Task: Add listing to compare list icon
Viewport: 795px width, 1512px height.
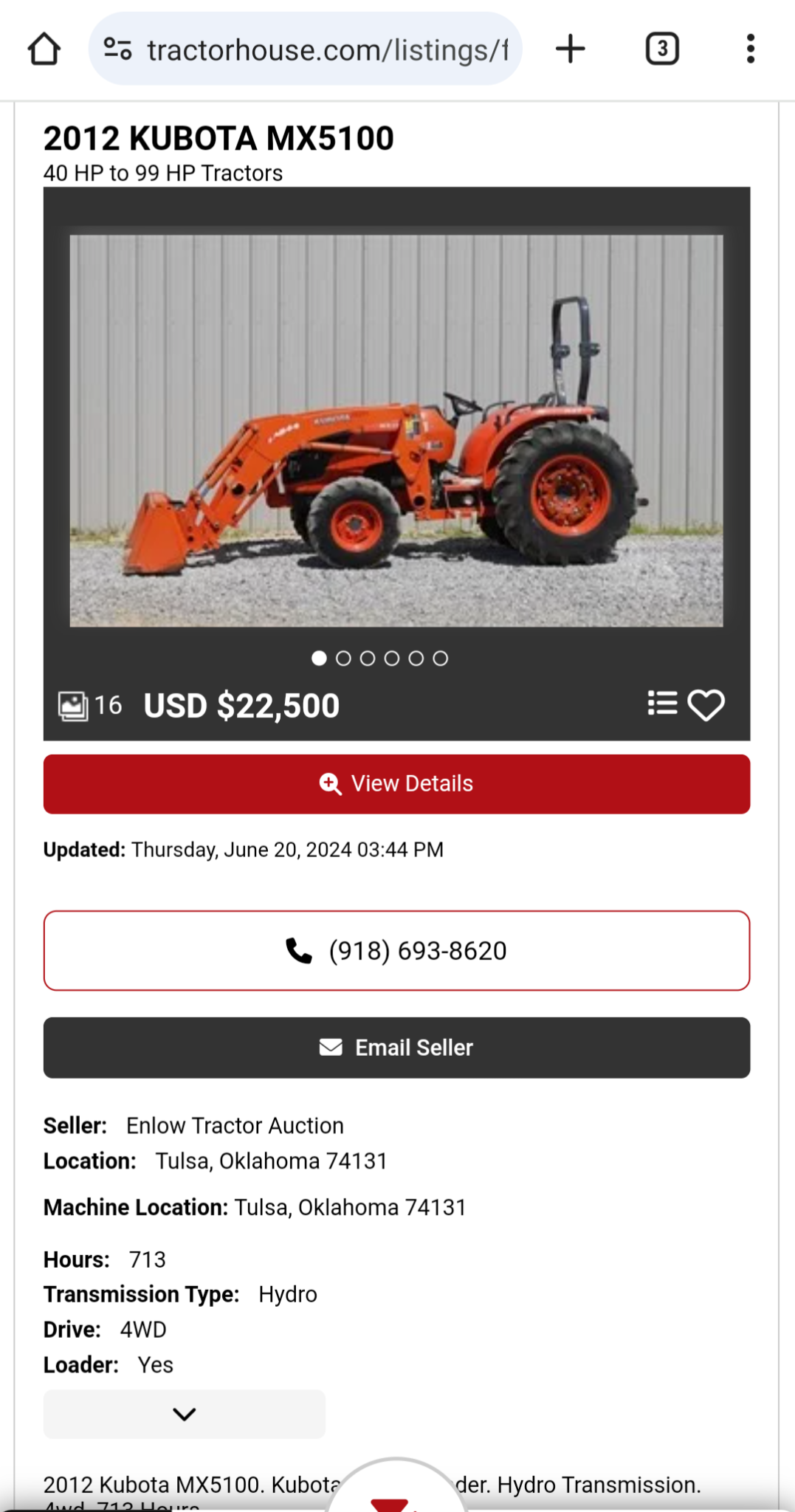Action: [x=662, y=704]
